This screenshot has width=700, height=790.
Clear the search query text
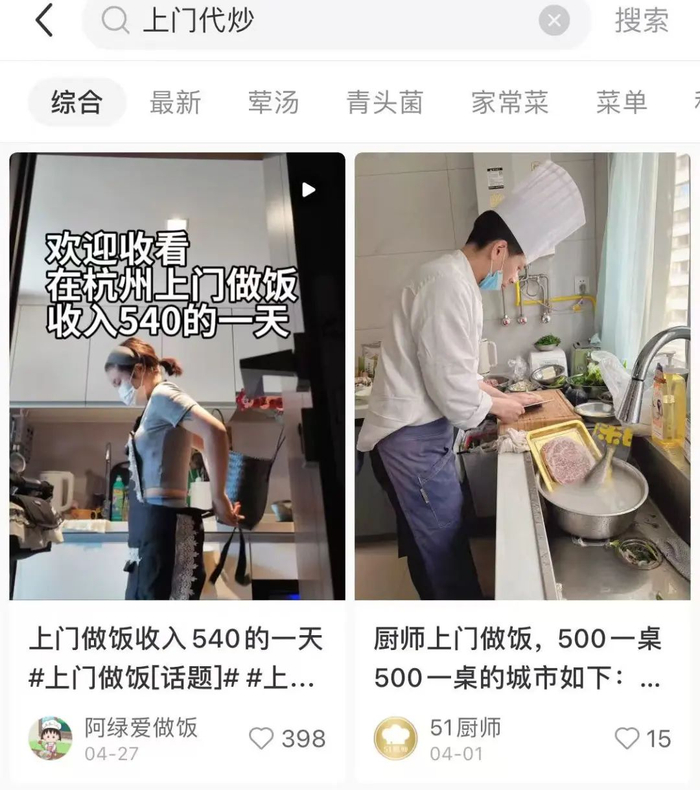coord(554,20)
